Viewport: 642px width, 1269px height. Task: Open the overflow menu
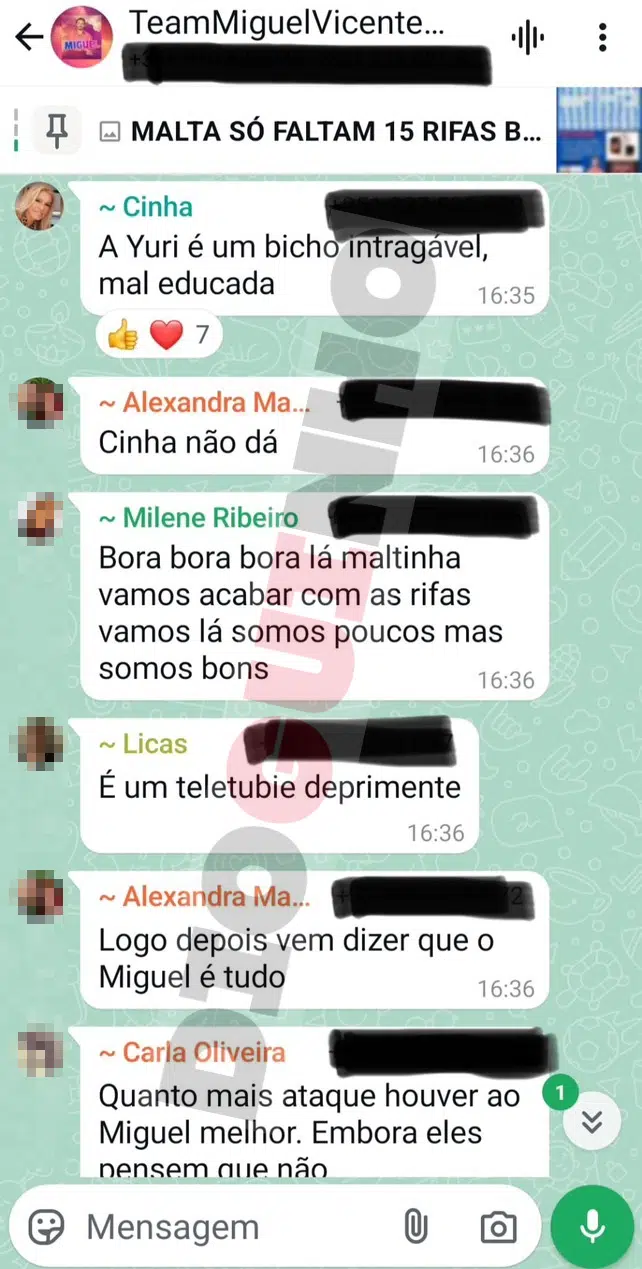tap(602, 38)
